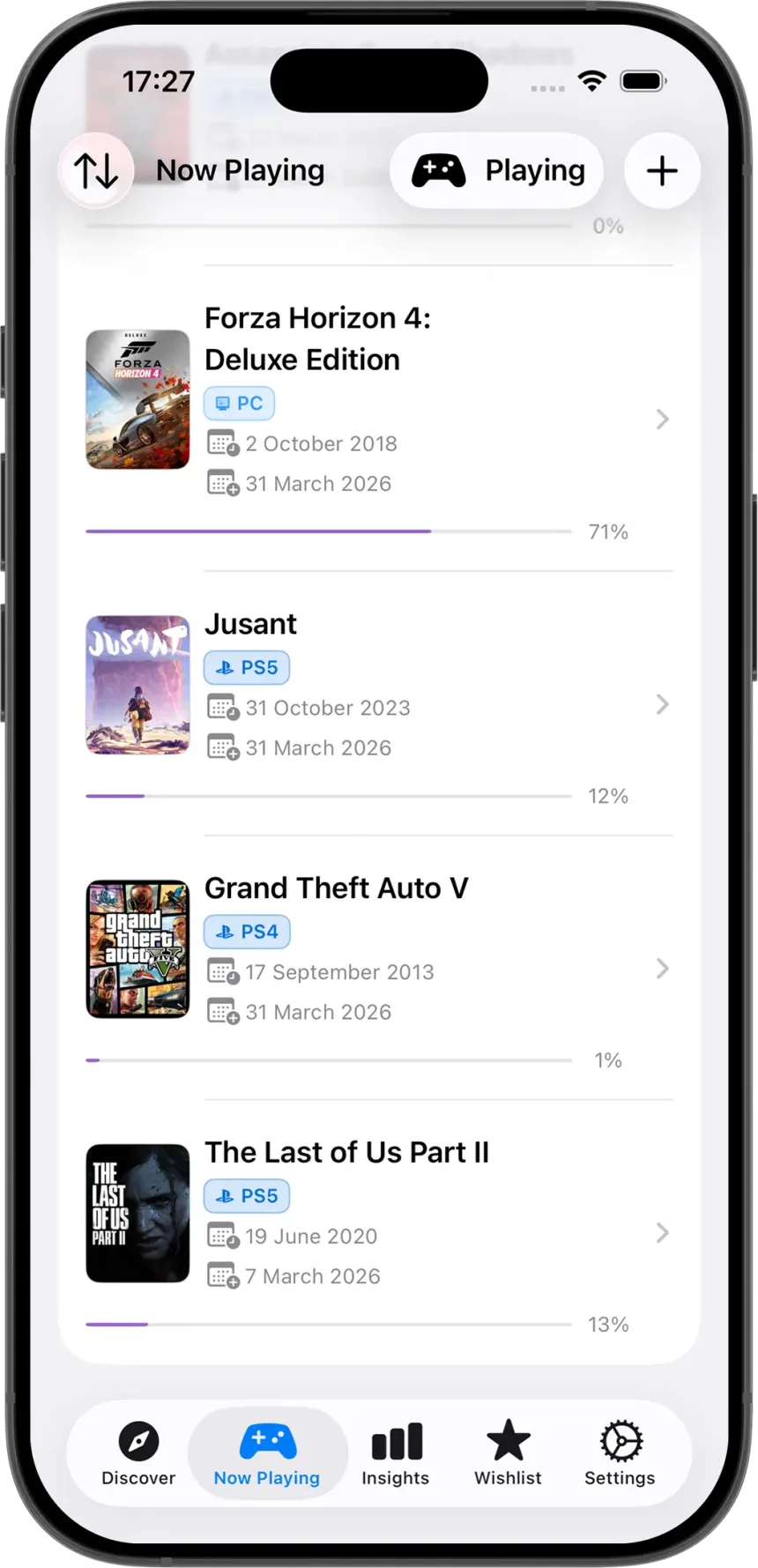This screenshot has height=1568, width=758.
Task: Tap the added date calendar icon for Forza Horizon 4
Action: [221, 481]
